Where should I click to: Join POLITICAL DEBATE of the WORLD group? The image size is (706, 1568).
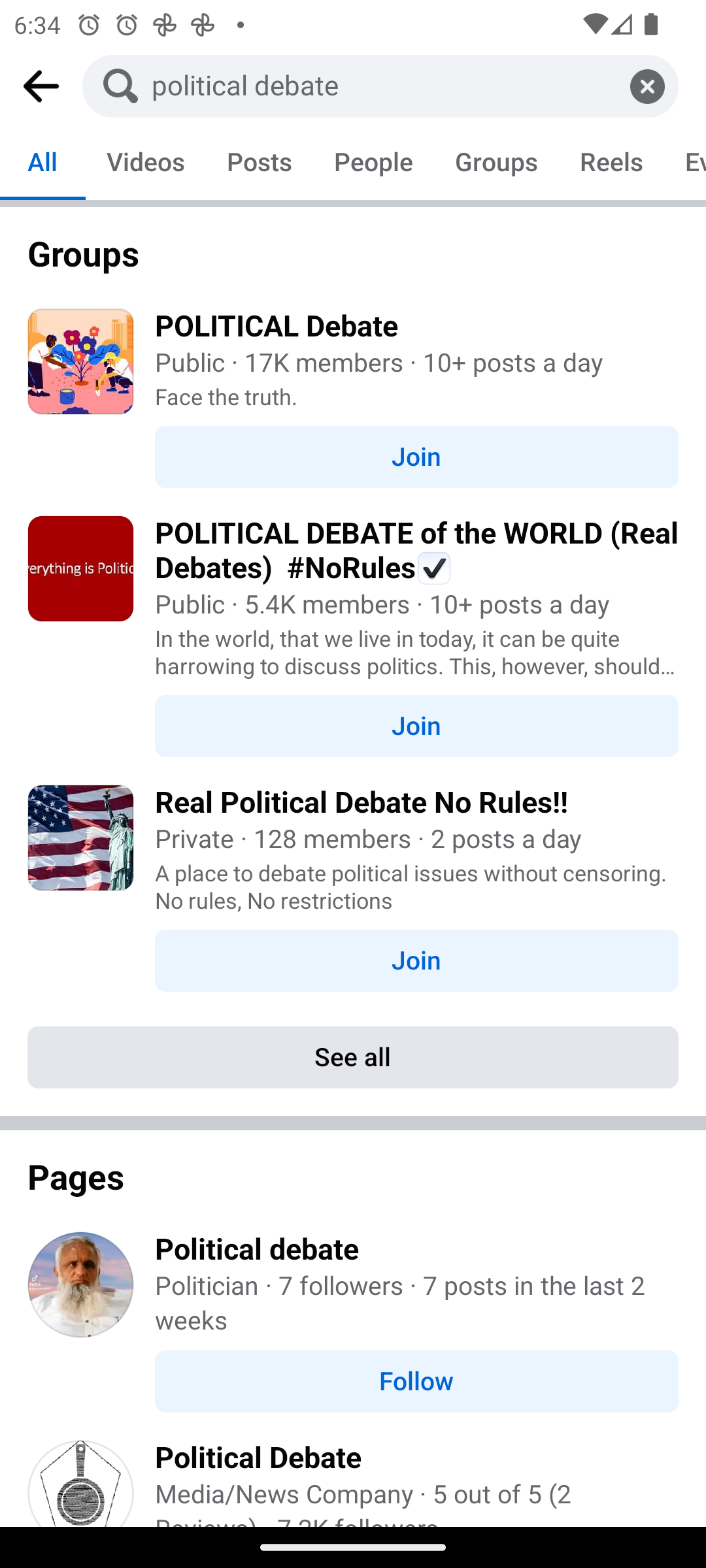point(416,726)
